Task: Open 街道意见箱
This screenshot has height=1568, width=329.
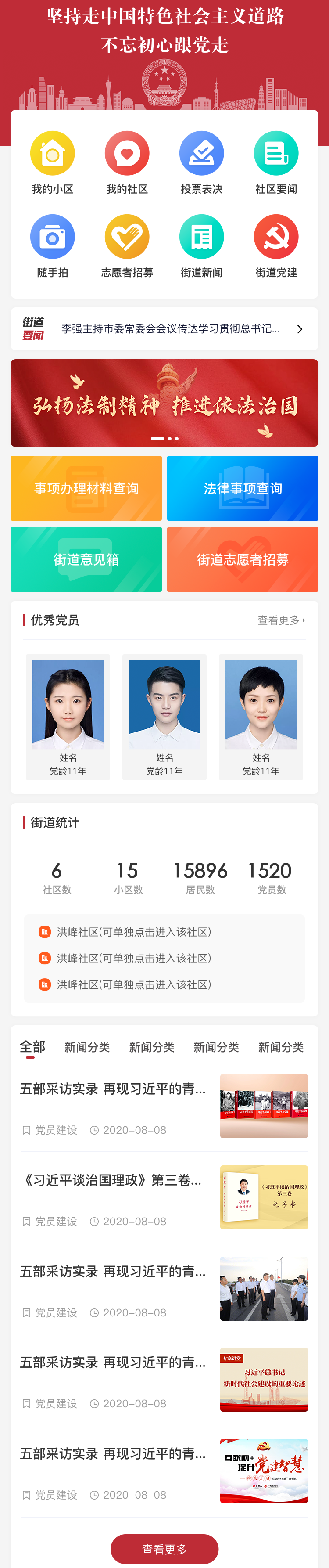Action: (x=86, y=559)
